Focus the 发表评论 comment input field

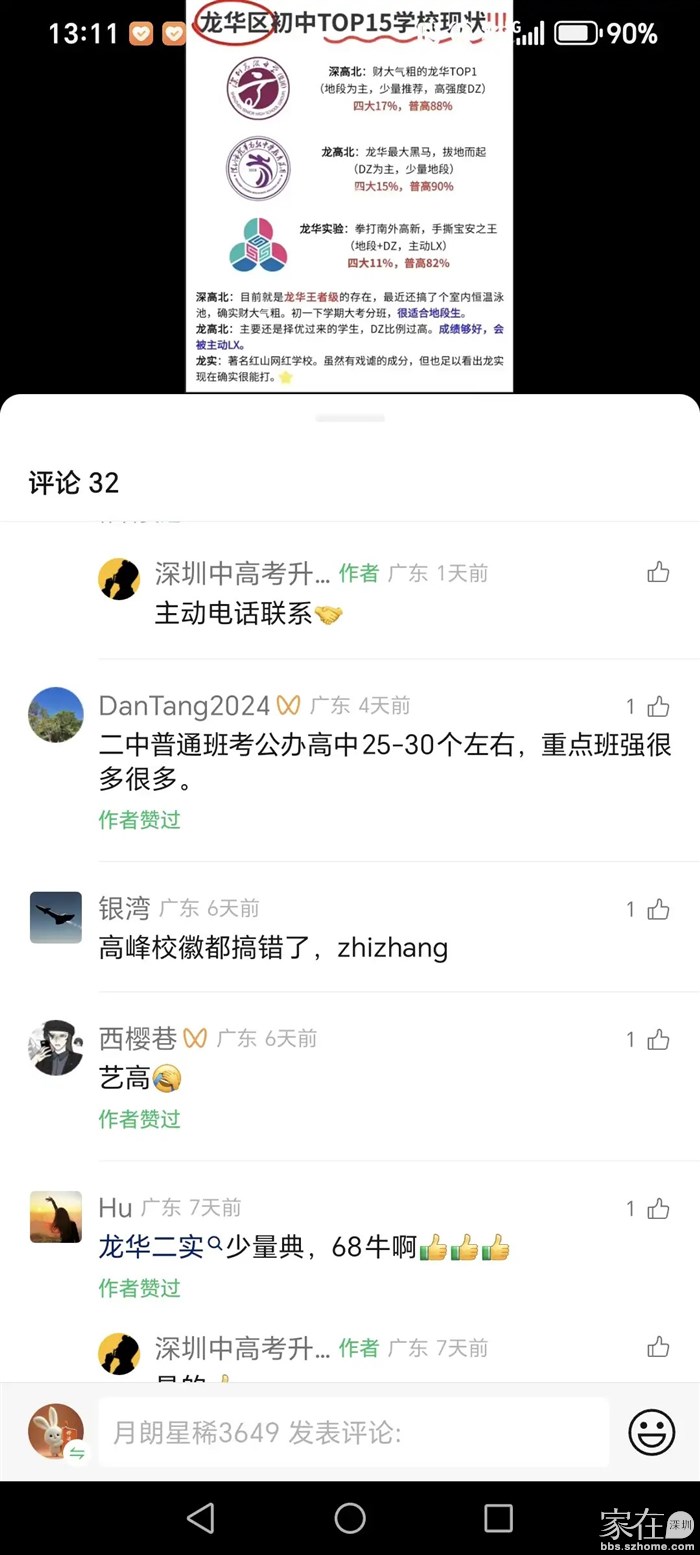click(354, 1432)
